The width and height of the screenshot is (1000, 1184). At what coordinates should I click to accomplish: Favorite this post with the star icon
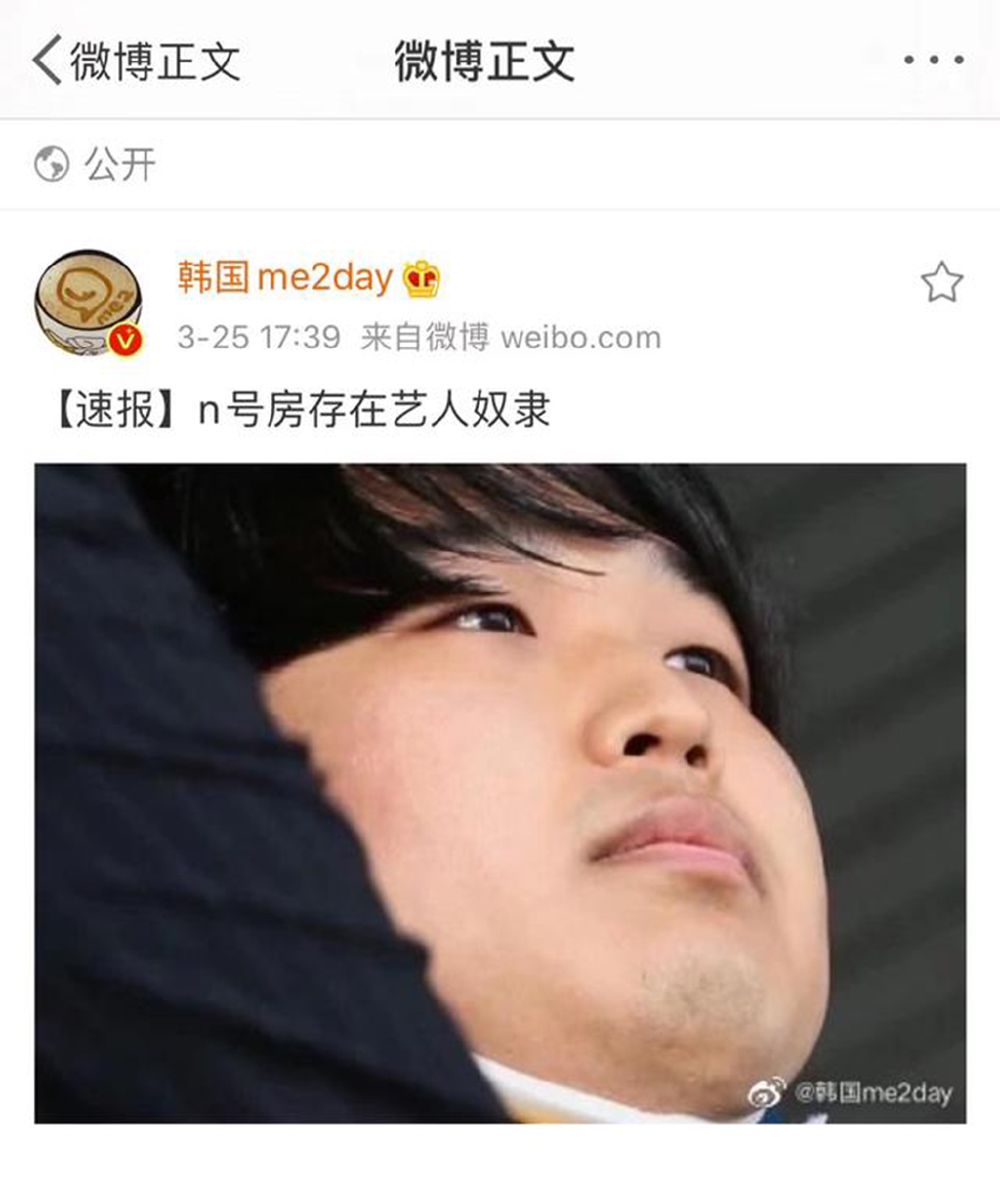941,283
